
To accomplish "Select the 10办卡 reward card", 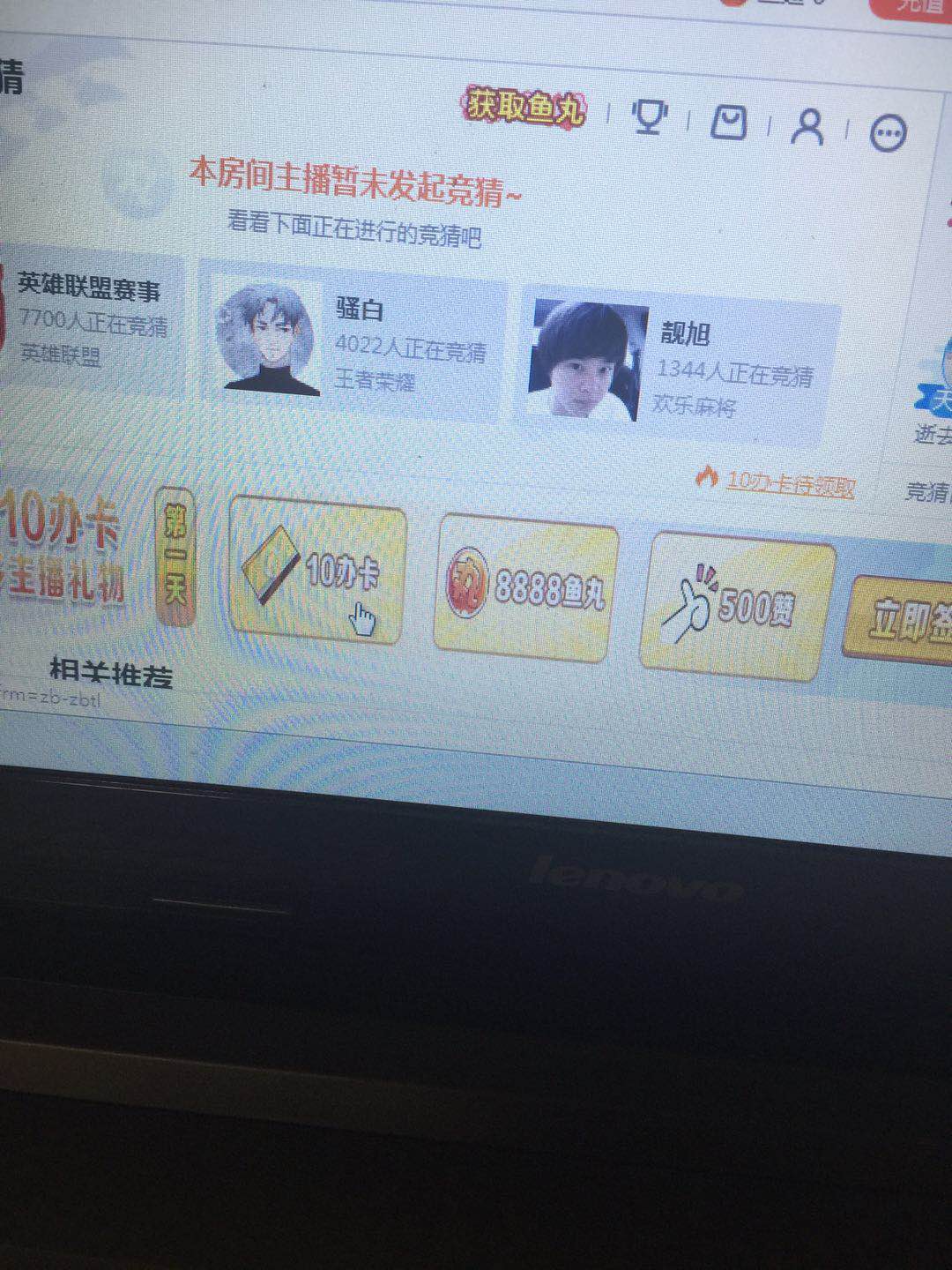I will 317,573.
